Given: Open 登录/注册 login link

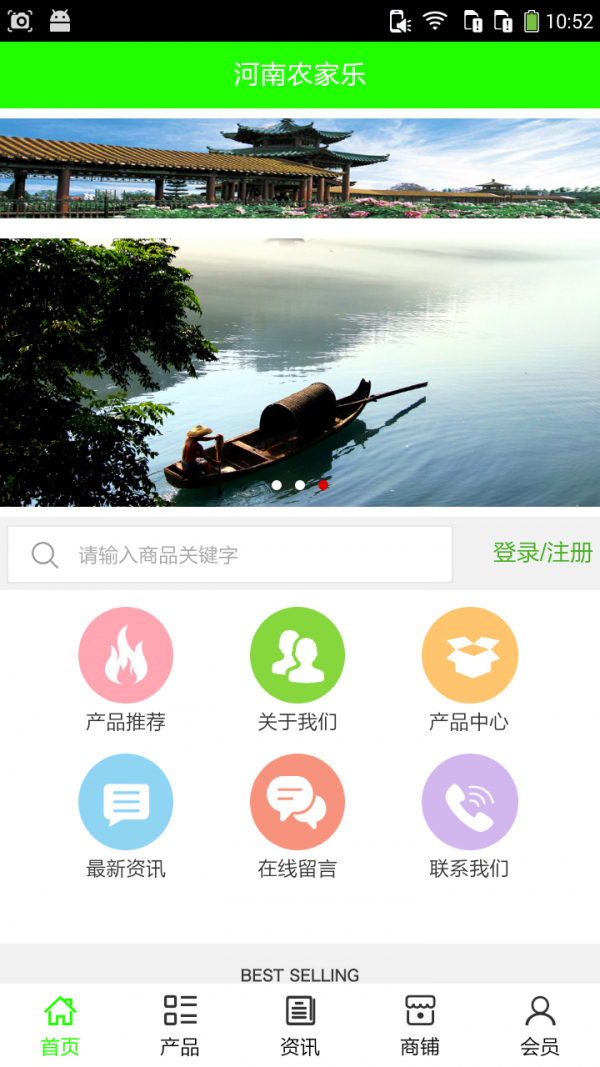Looking at the screenshot, I should (x=542, y=552).
